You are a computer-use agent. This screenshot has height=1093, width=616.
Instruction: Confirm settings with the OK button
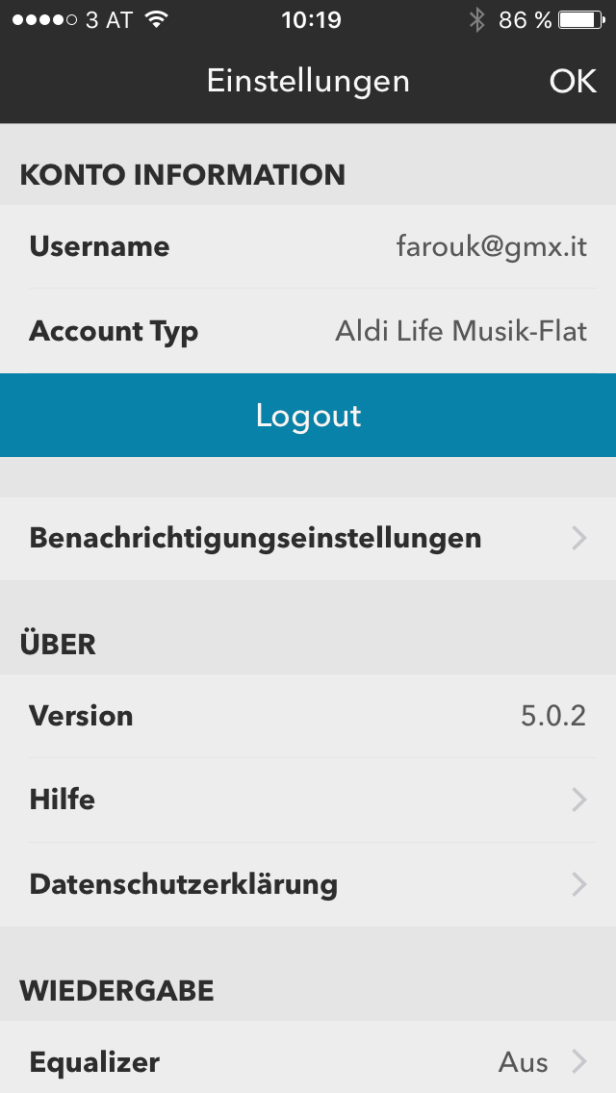click(572, 82)
